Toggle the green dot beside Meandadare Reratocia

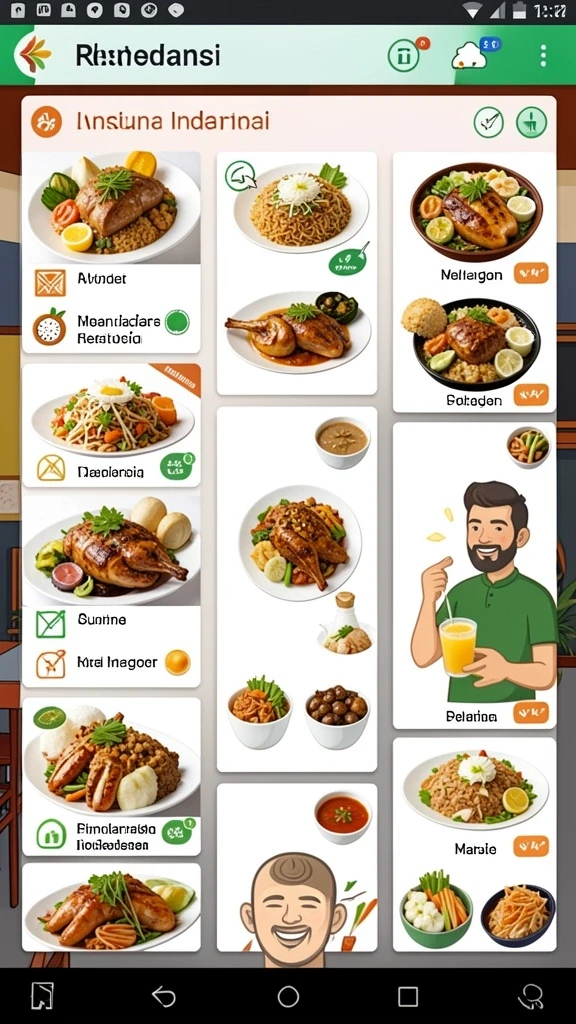(177, 322)
